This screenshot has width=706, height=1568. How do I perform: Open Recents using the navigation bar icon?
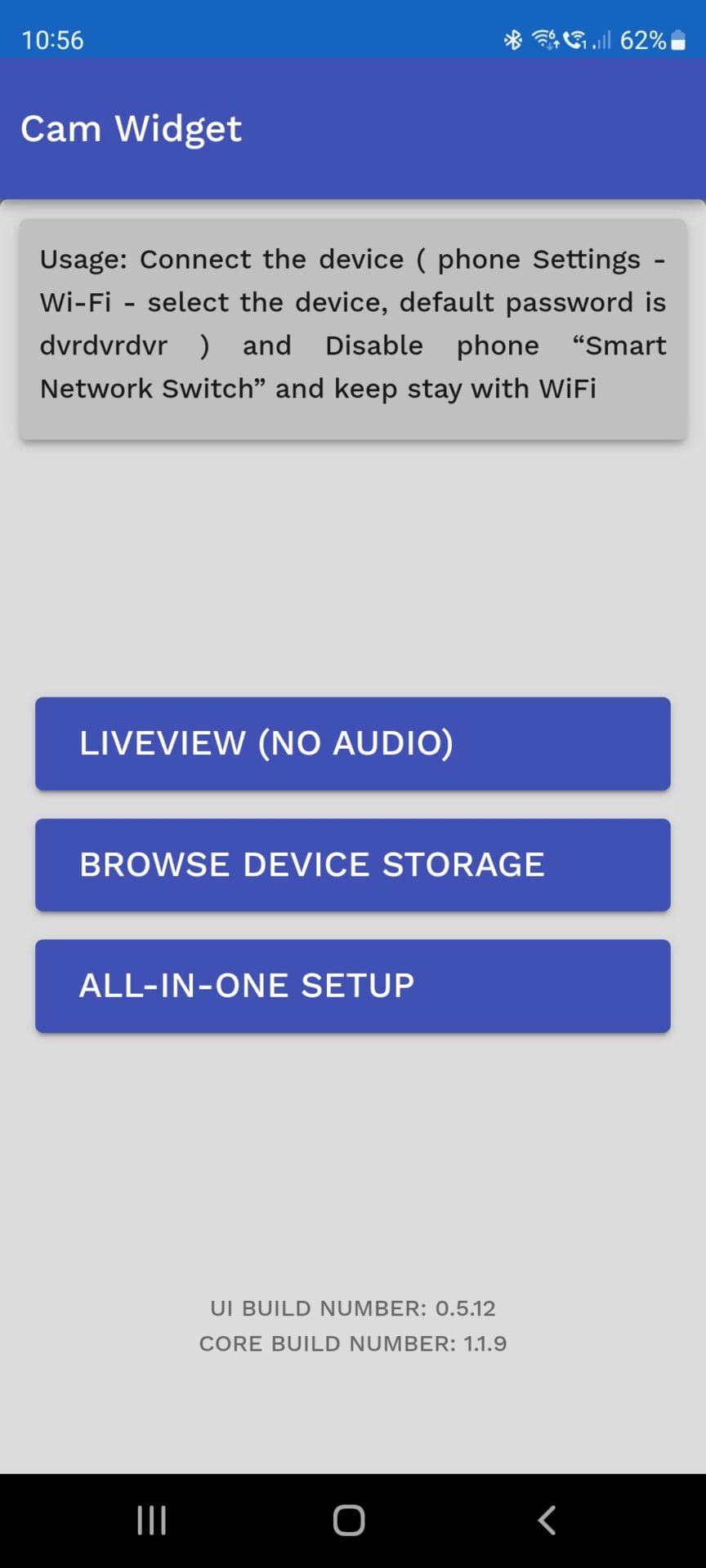tap(152, 1519)
